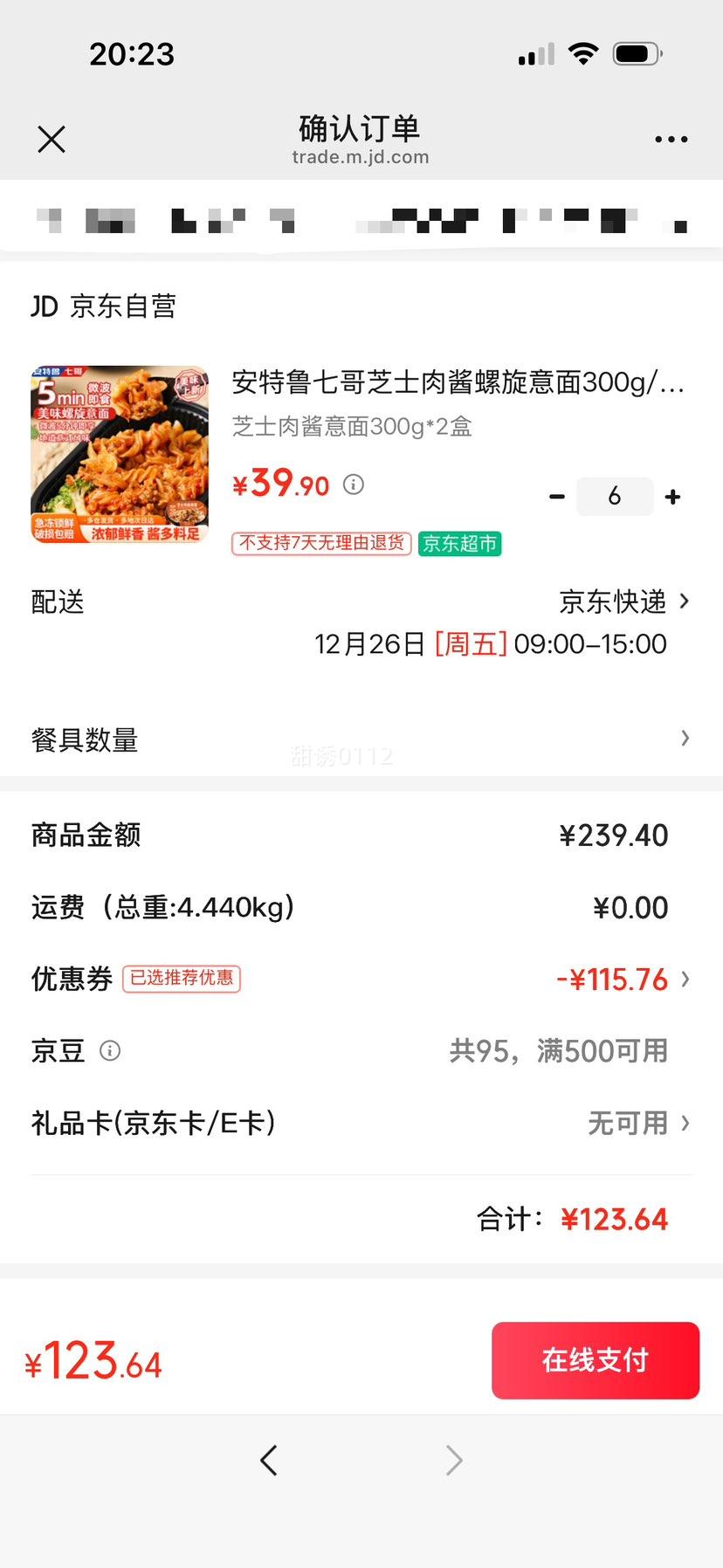This screenshot has width=723, height=1568.
Task: Tap the info icon beside 京豆
Action: pyautogui.click(x=110, y=1051)
